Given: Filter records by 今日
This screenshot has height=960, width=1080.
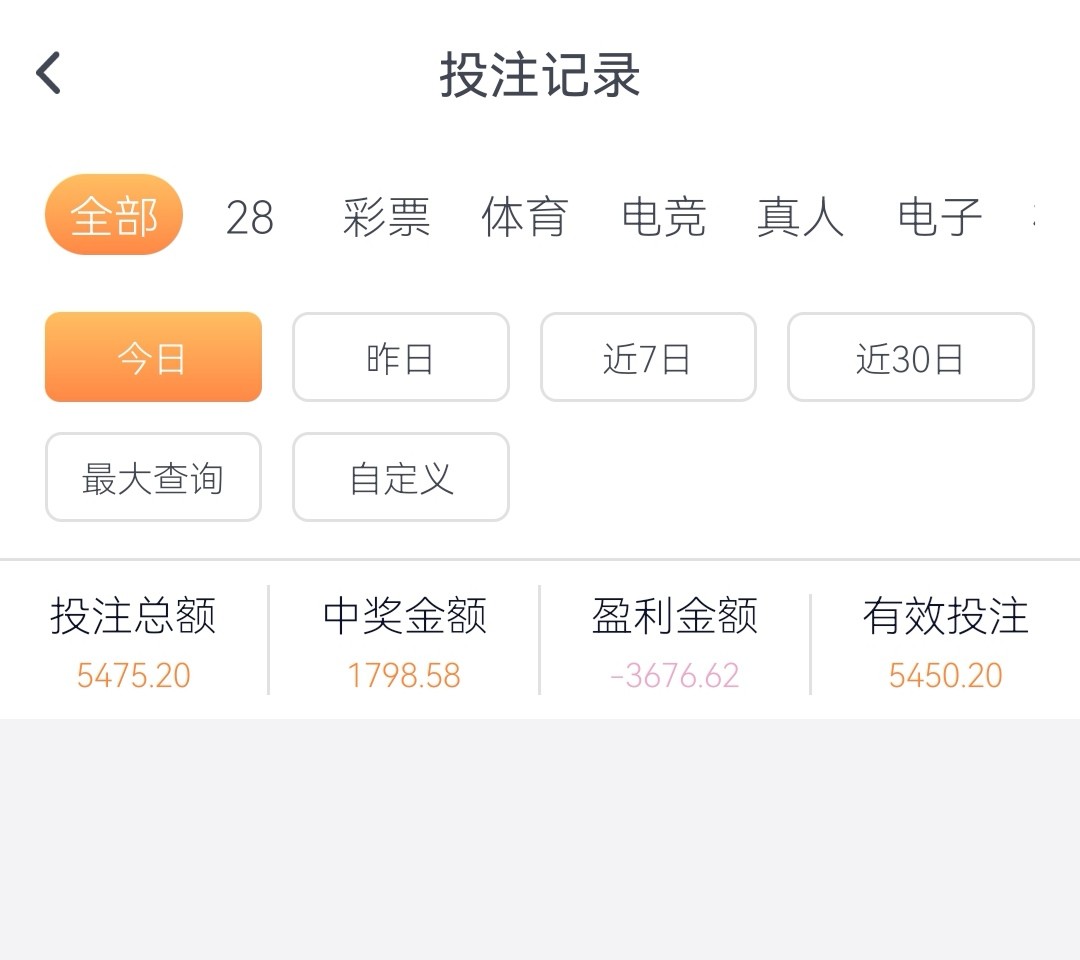Looking at the screenshot, I should 153,358.
